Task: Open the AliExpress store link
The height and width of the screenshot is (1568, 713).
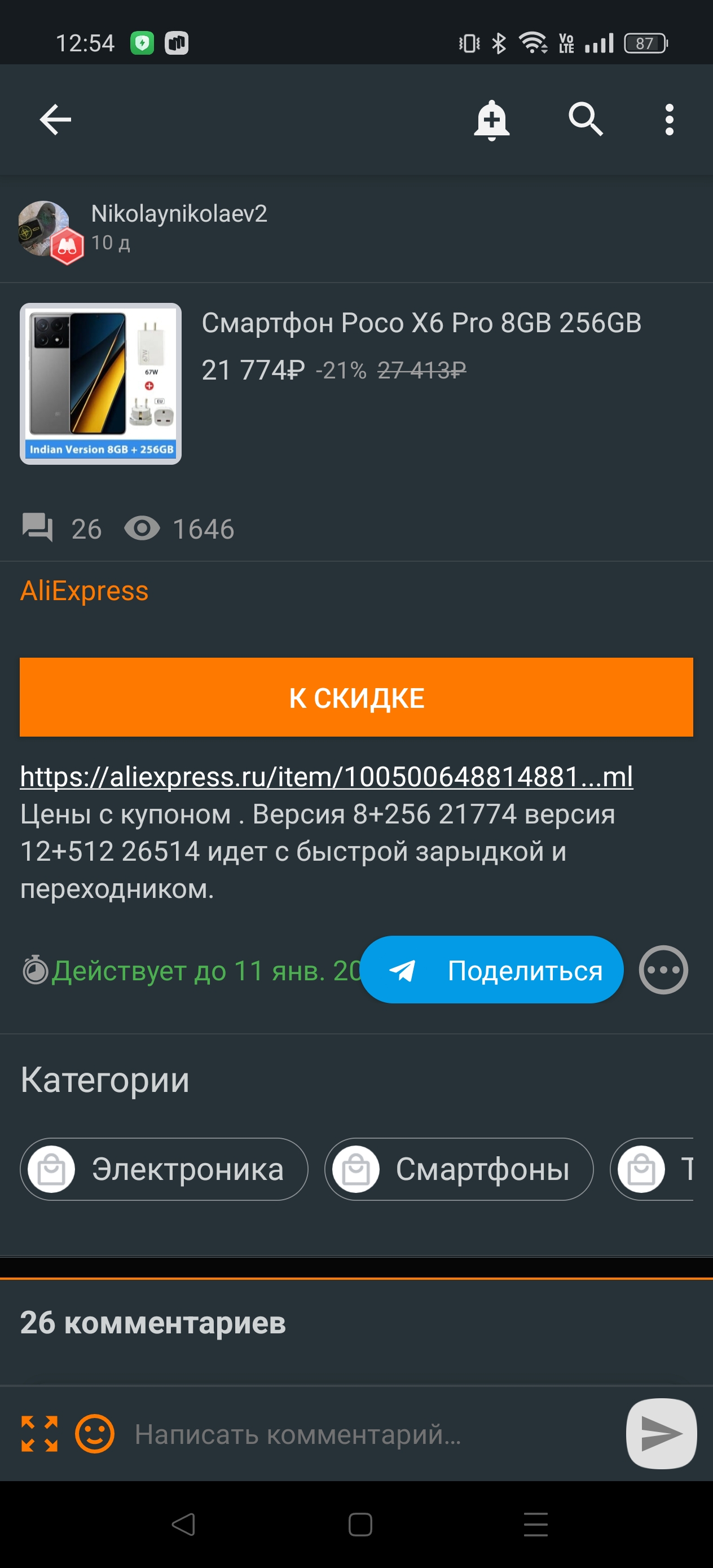Action: 84,591
